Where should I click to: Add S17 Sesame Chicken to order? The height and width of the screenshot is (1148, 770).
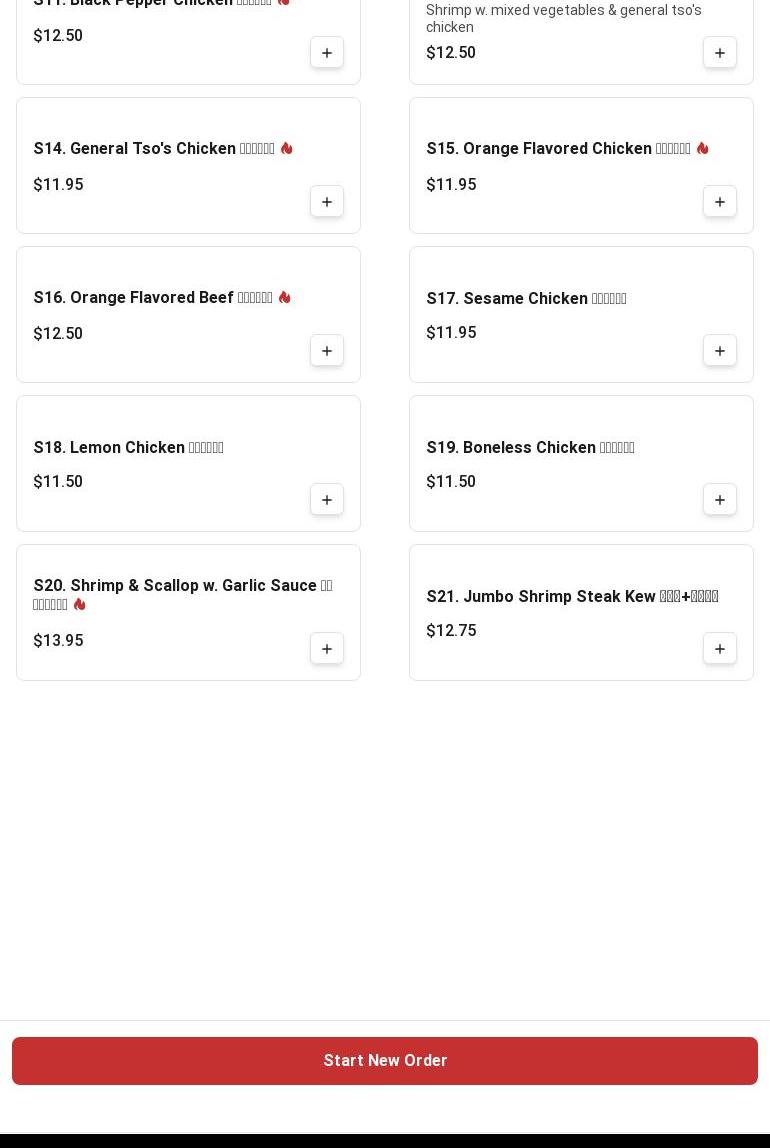[720, 351]
